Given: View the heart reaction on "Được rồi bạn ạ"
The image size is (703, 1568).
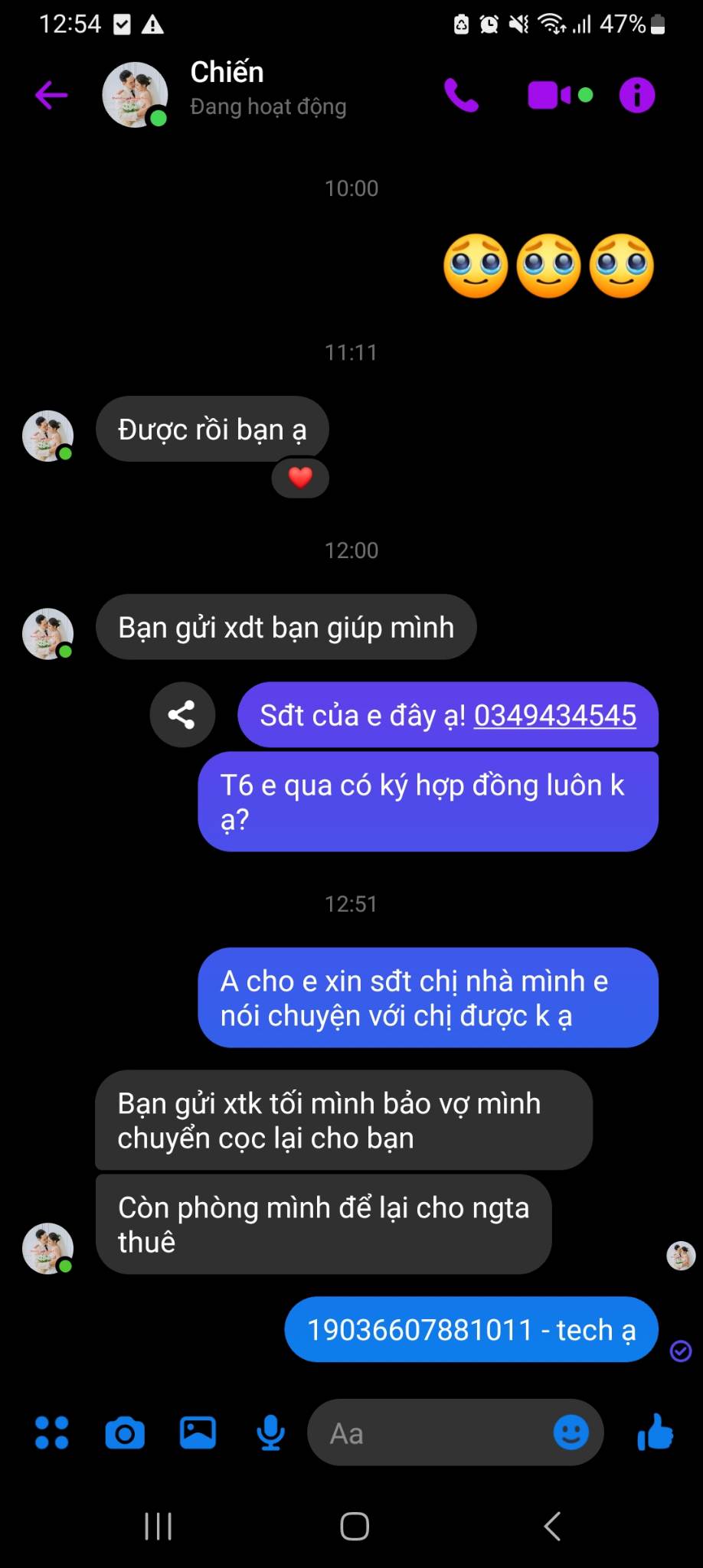Looking at the screenshot, I should click(300, 478).
